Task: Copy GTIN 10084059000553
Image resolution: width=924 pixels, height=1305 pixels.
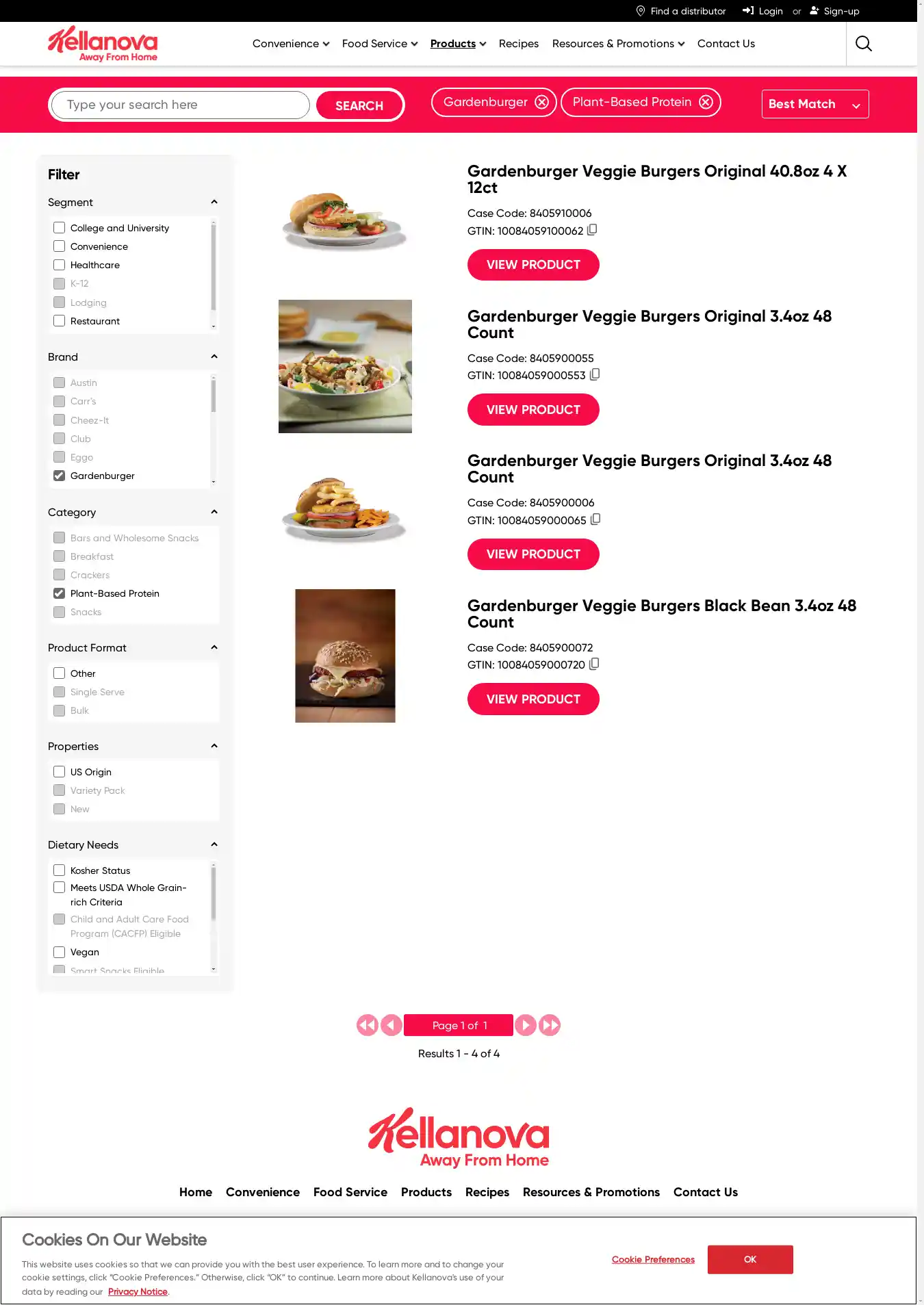Action: tap(595, 374)
